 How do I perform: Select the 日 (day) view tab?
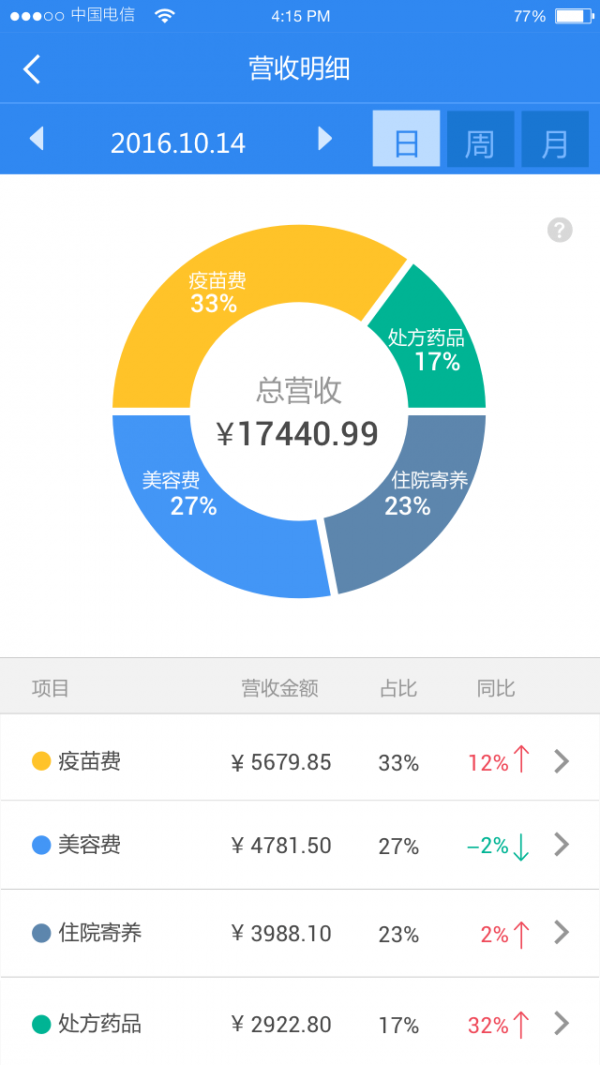(406, 140)
